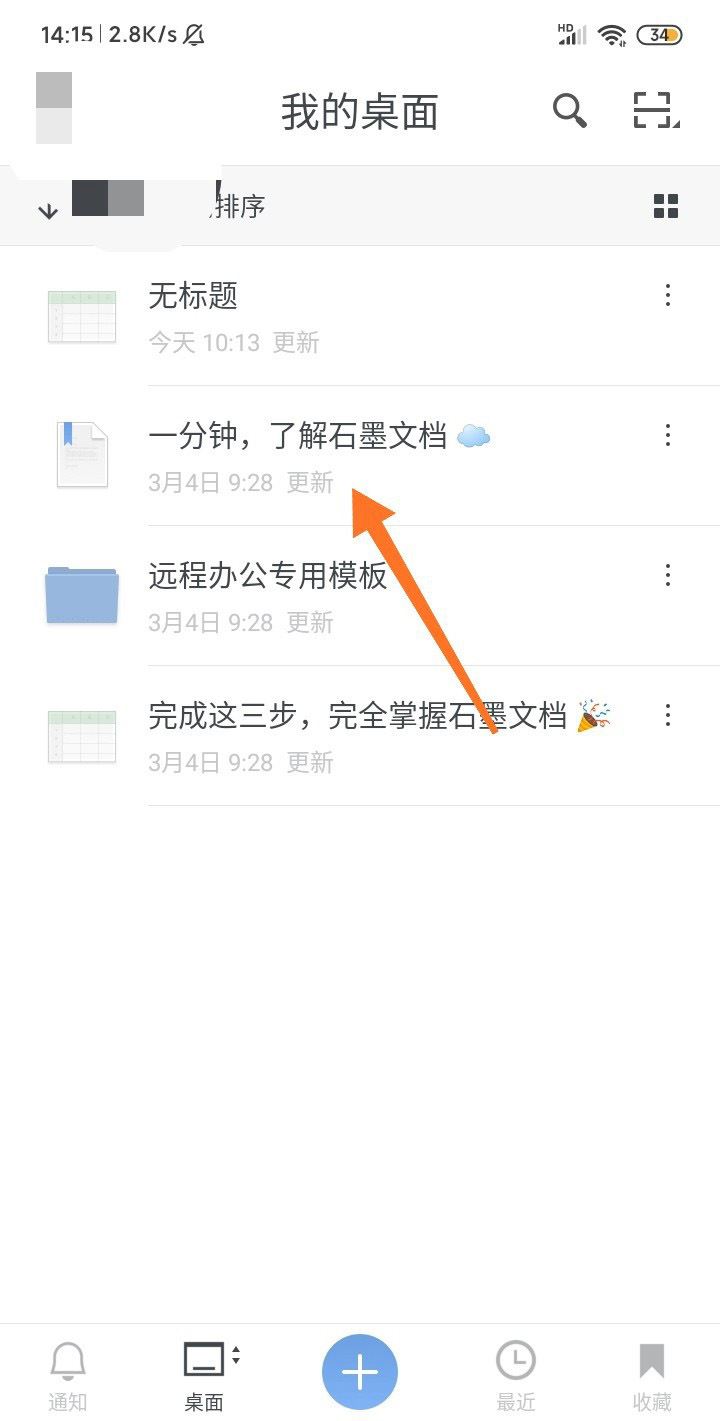Open more options for 远程办公专用模板
Viewport: 720px width, 1421px height.
[x=668, y=576]
